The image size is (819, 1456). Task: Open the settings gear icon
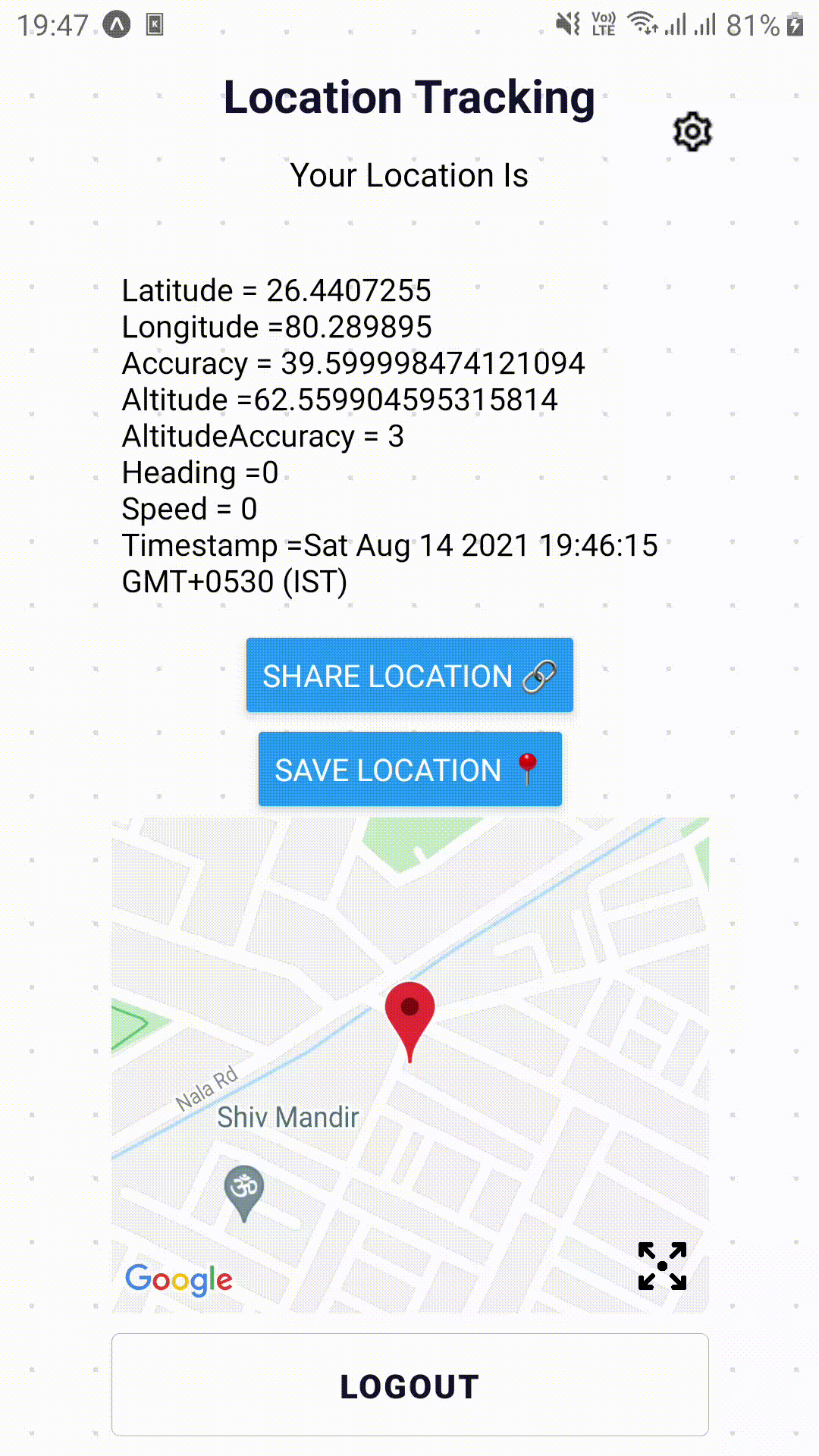point(692,132)
